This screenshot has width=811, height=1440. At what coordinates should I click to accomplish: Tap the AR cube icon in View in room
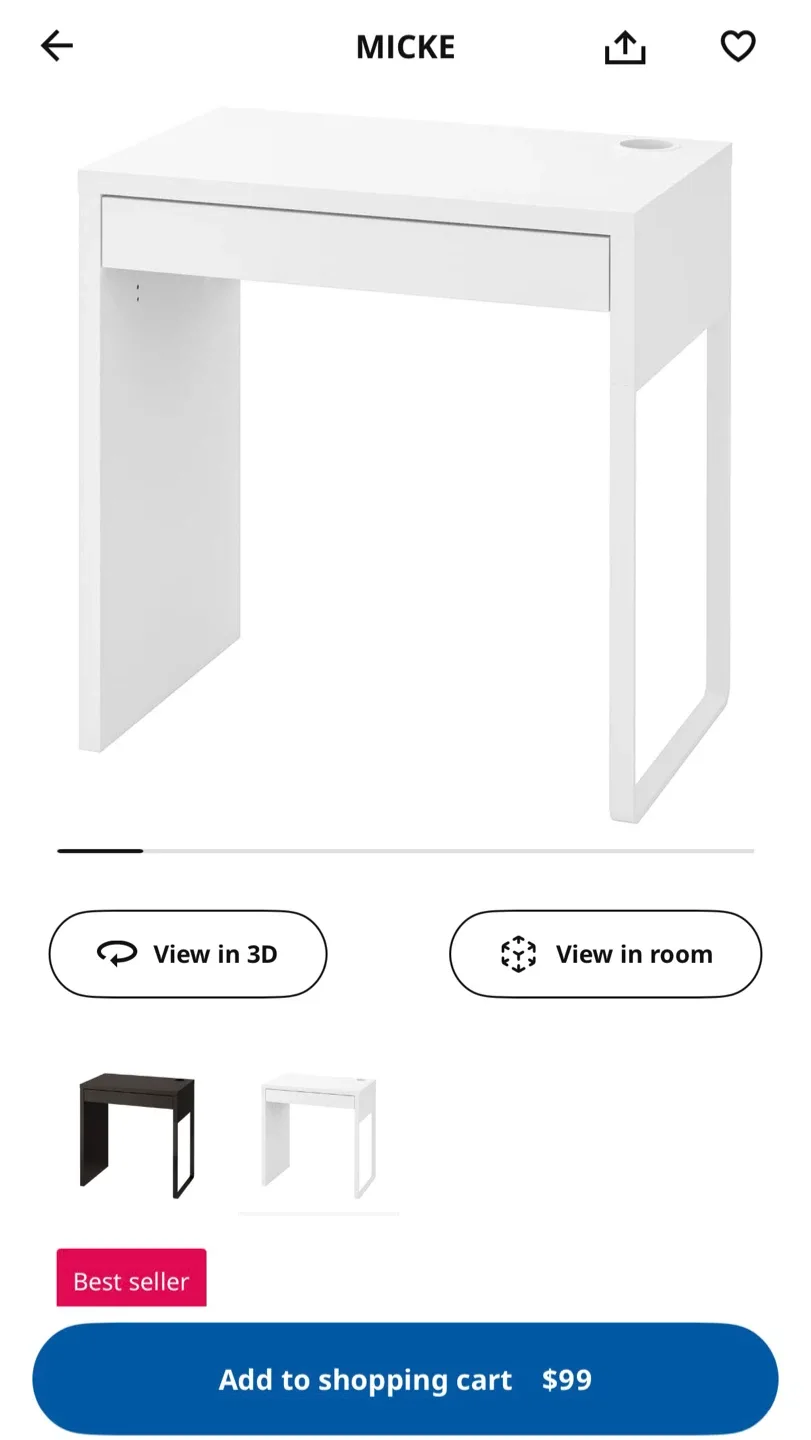pos(519,953)
